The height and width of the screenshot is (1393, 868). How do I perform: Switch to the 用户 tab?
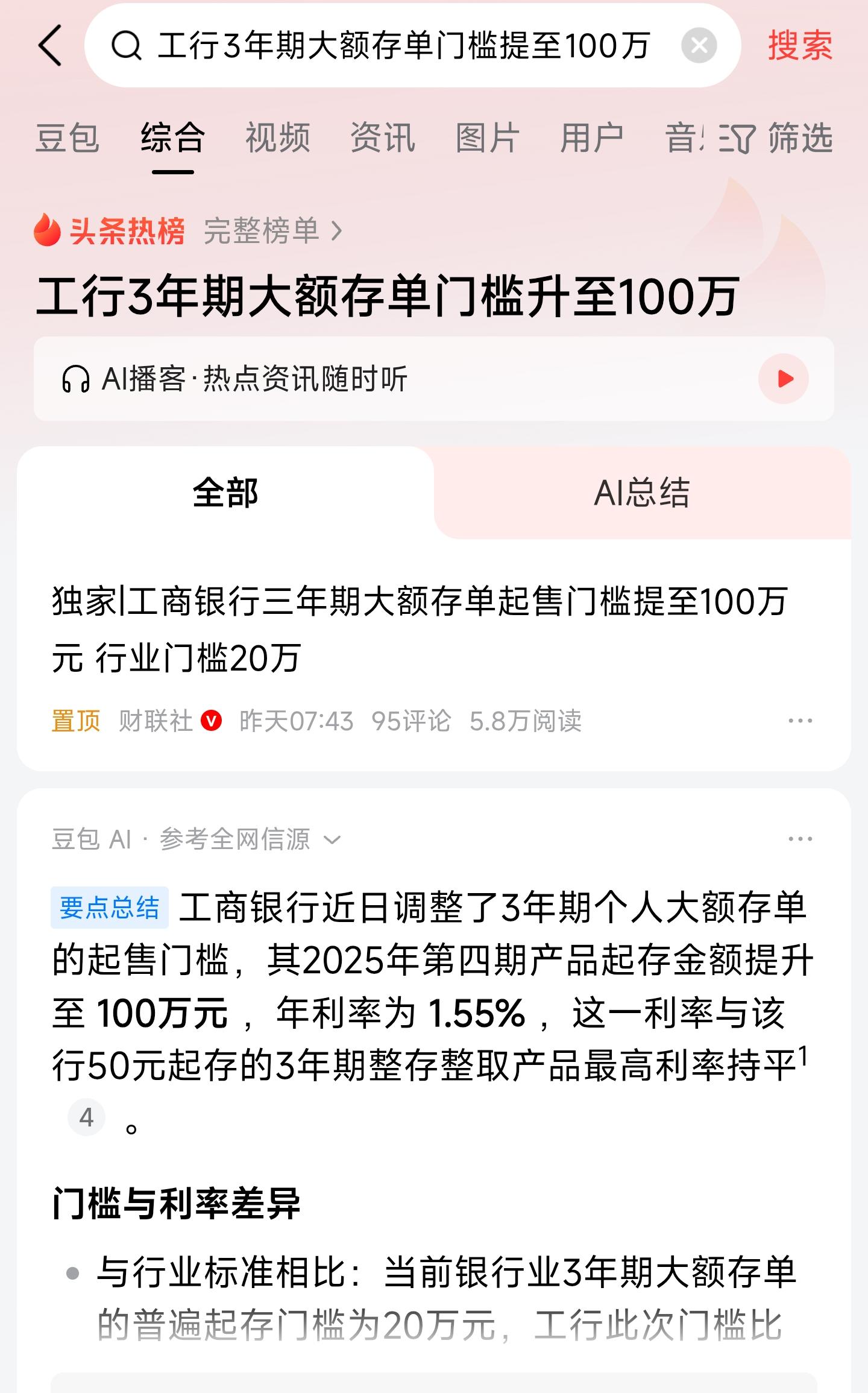click(x=592, y=138)
